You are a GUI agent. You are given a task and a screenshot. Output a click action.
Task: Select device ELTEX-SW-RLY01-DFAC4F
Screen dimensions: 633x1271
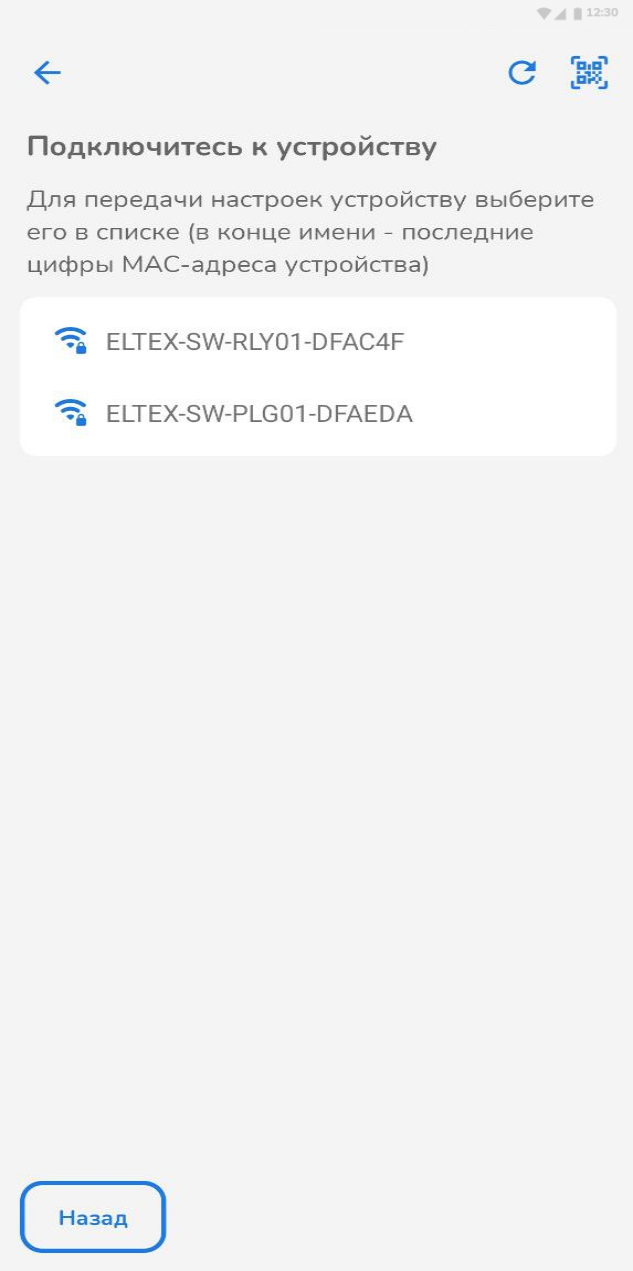click(255, 342)
